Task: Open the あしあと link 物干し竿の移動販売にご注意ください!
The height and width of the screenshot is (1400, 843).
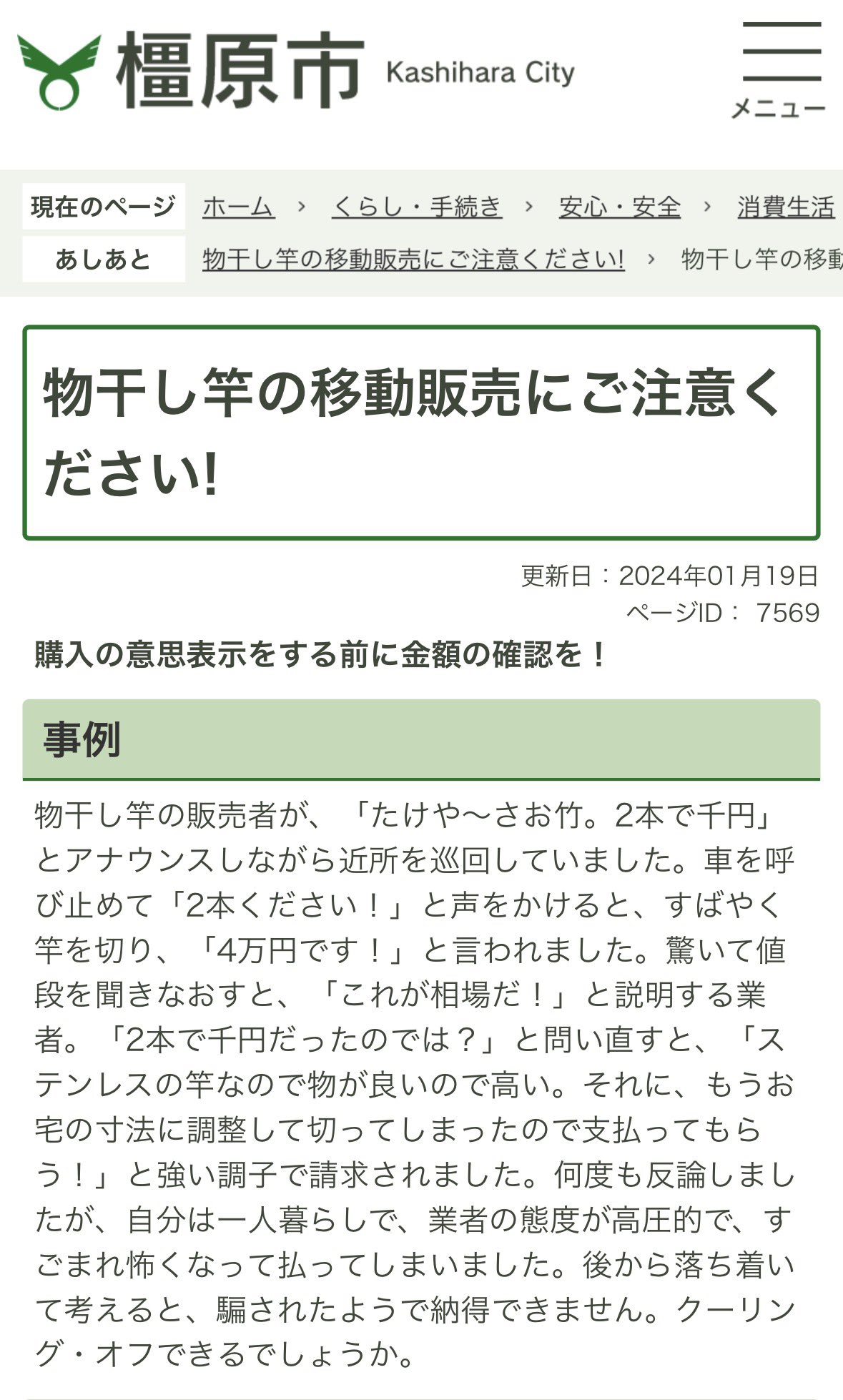Action: [x=413, y=259]
